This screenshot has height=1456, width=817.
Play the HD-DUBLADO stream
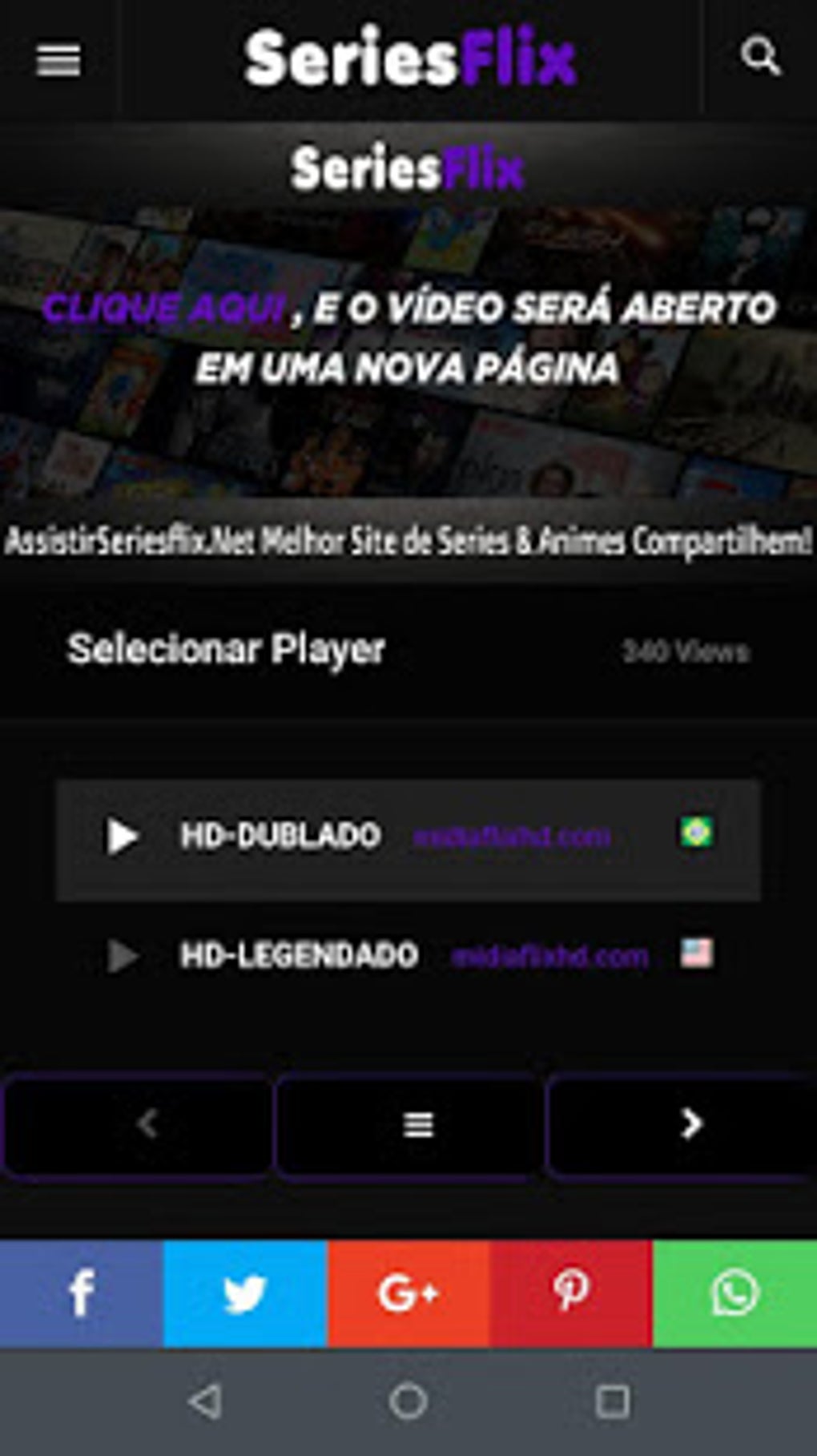[122, 836]
